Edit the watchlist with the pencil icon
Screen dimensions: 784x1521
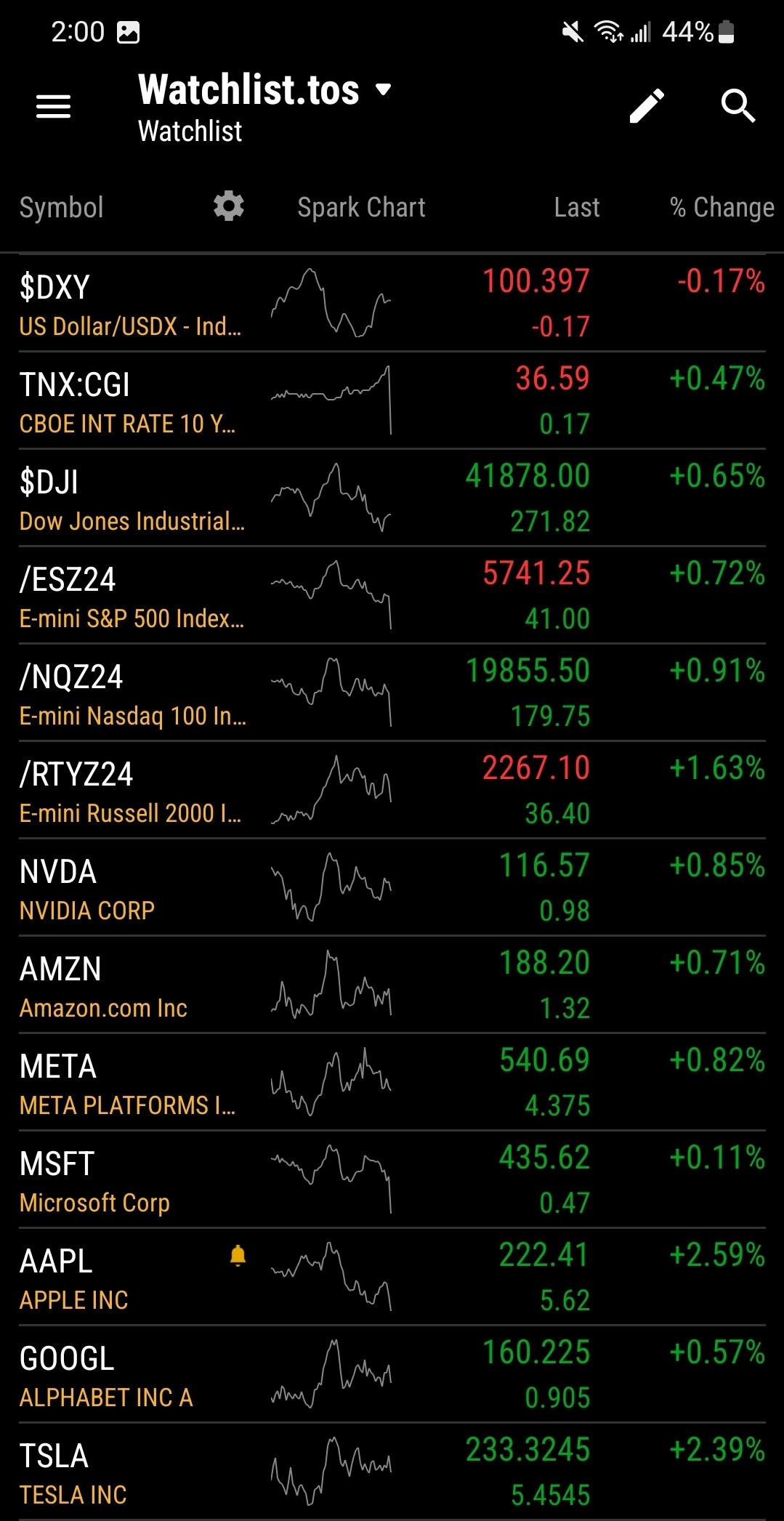point(647,106)
